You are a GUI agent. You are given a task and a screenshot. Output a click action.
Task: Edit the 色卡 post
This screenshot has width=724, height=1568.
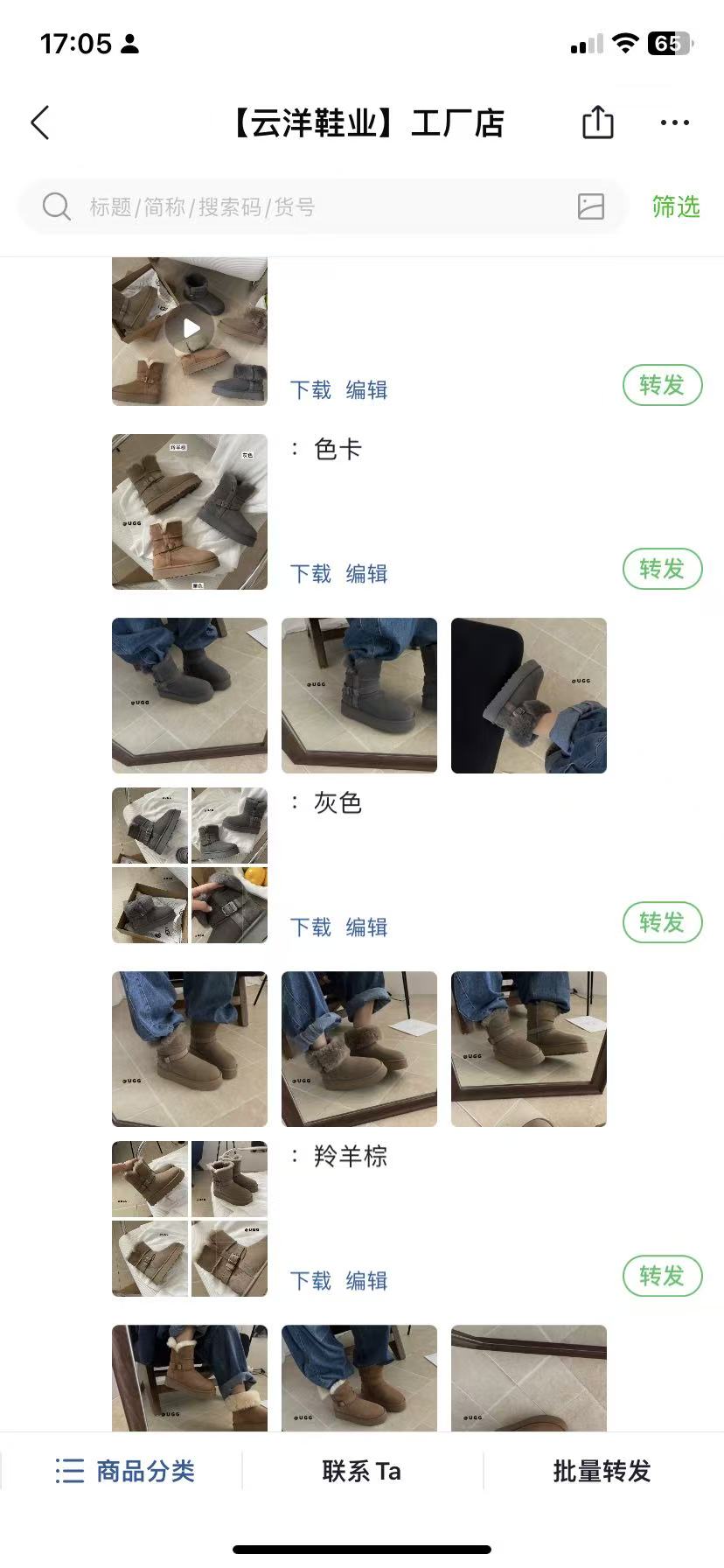coord(366,574)
